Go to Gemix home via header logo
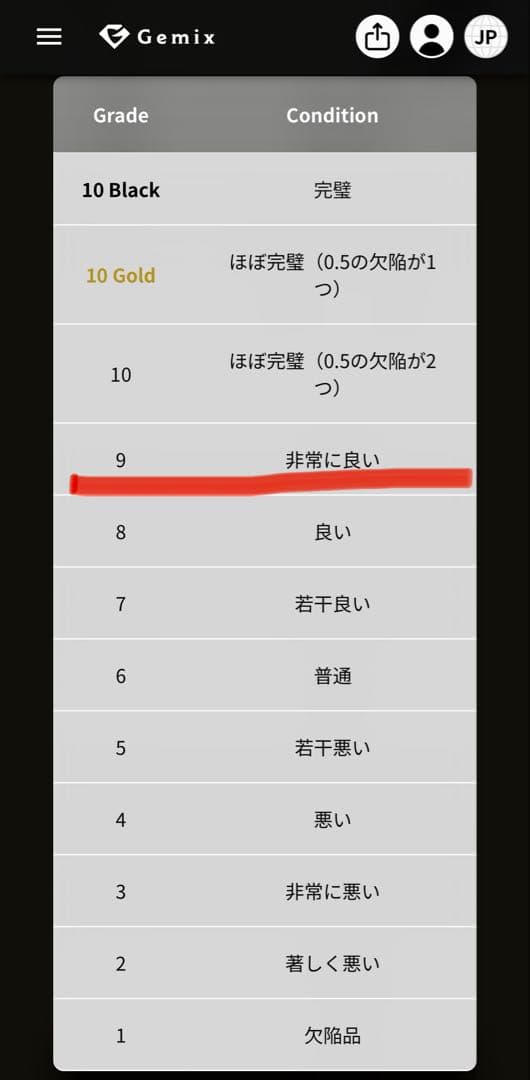 click(x=157, y=37)
